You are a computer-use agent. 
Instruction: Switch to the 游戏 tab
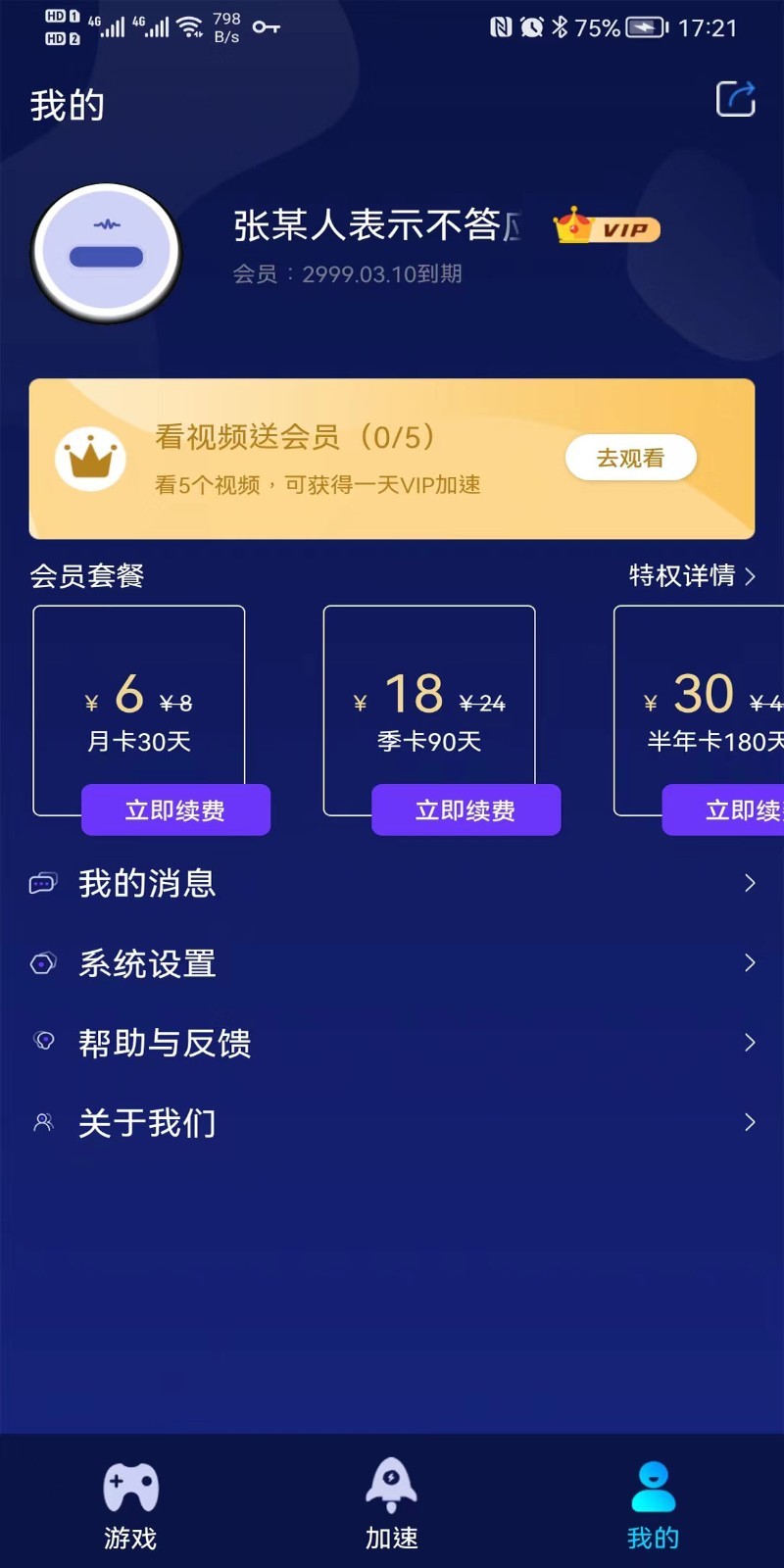click(129, 1506)
